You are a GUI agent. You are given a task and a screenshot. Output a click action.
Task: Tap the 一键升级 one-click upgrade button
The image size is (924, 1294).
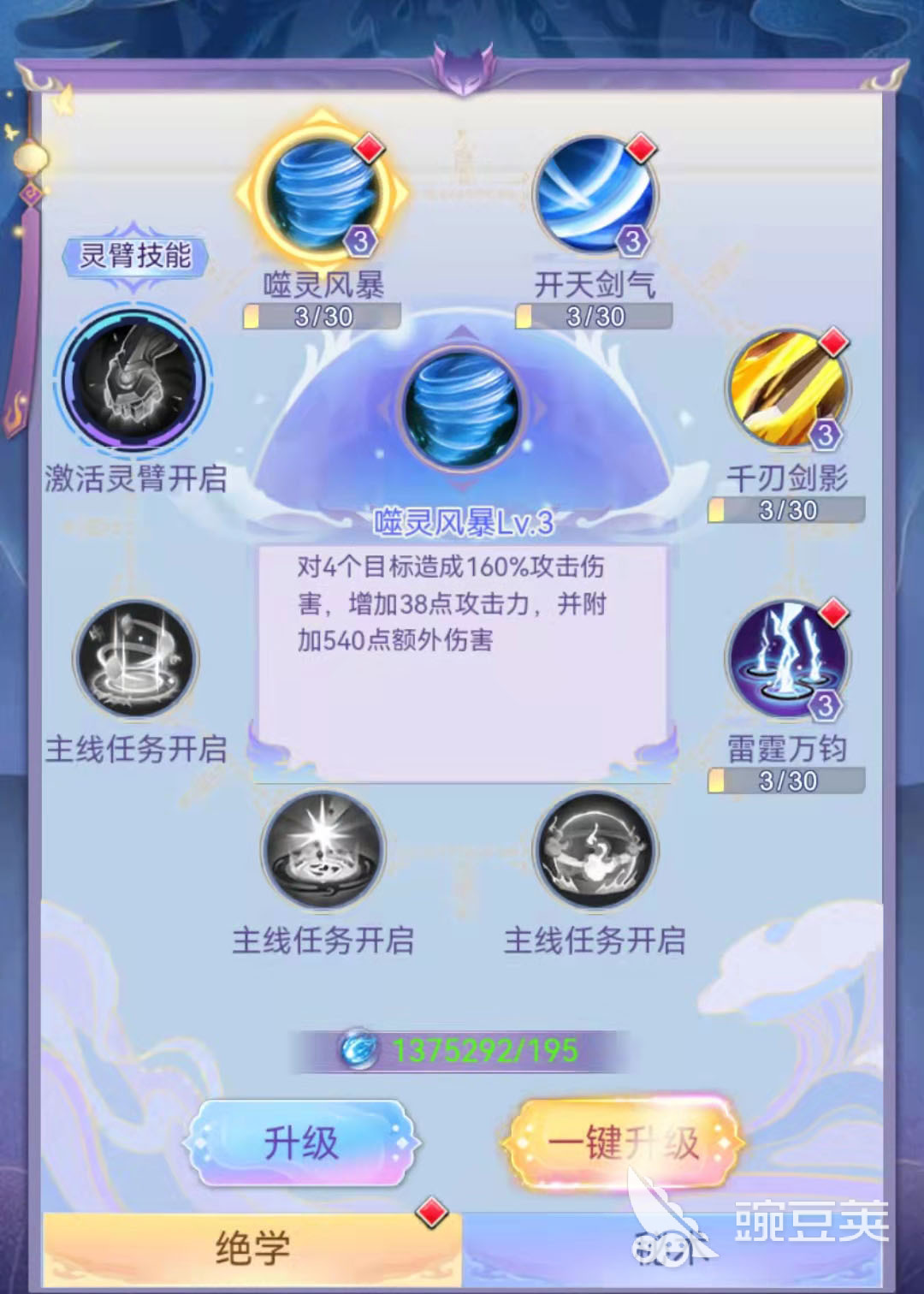tap(623, 1143)
